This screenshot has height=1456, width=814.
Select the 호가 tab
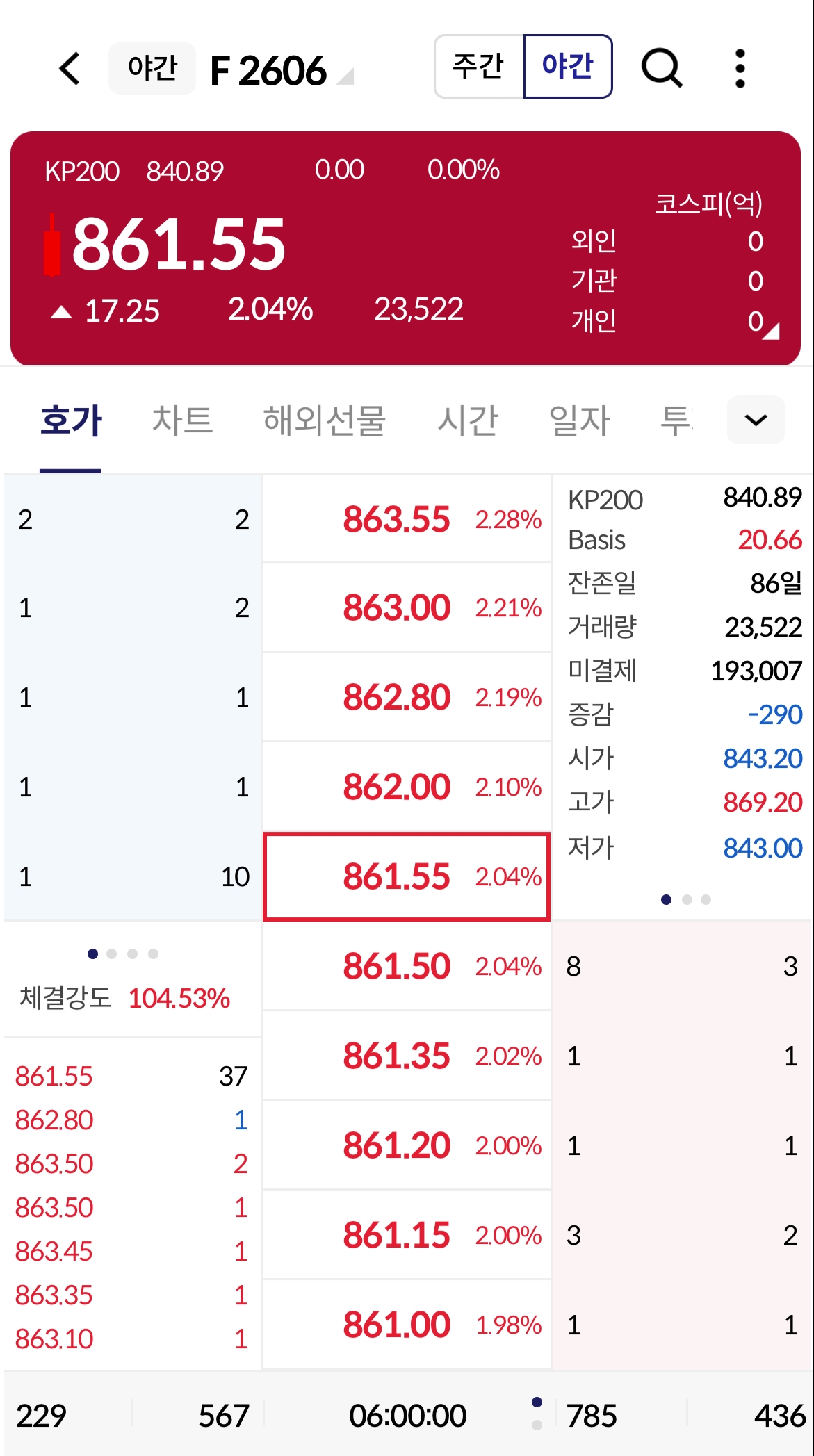click(71, 421)
